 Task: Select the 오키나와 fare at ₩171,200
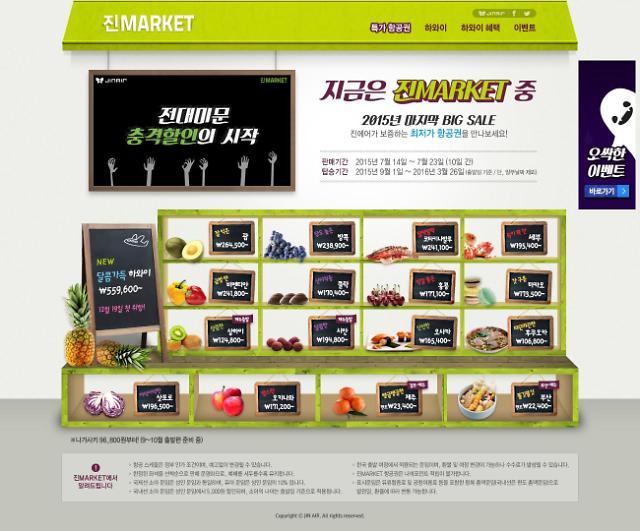tap(278, 399)
